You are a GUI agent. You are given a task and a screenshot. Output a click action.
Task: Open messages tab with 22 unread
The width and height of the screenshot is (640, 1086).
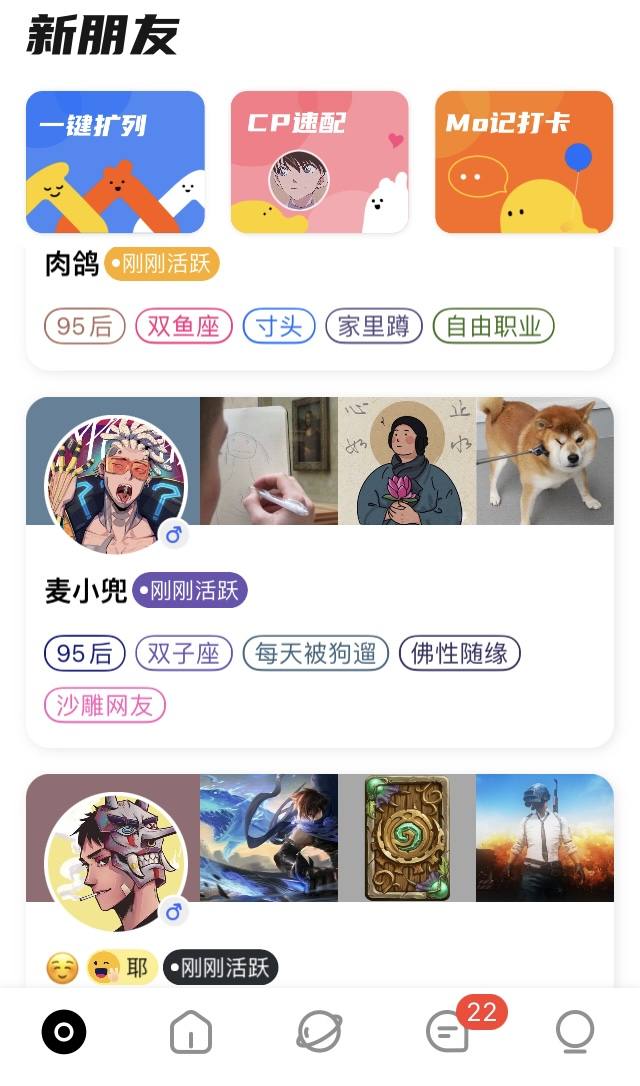[447, 1031]
